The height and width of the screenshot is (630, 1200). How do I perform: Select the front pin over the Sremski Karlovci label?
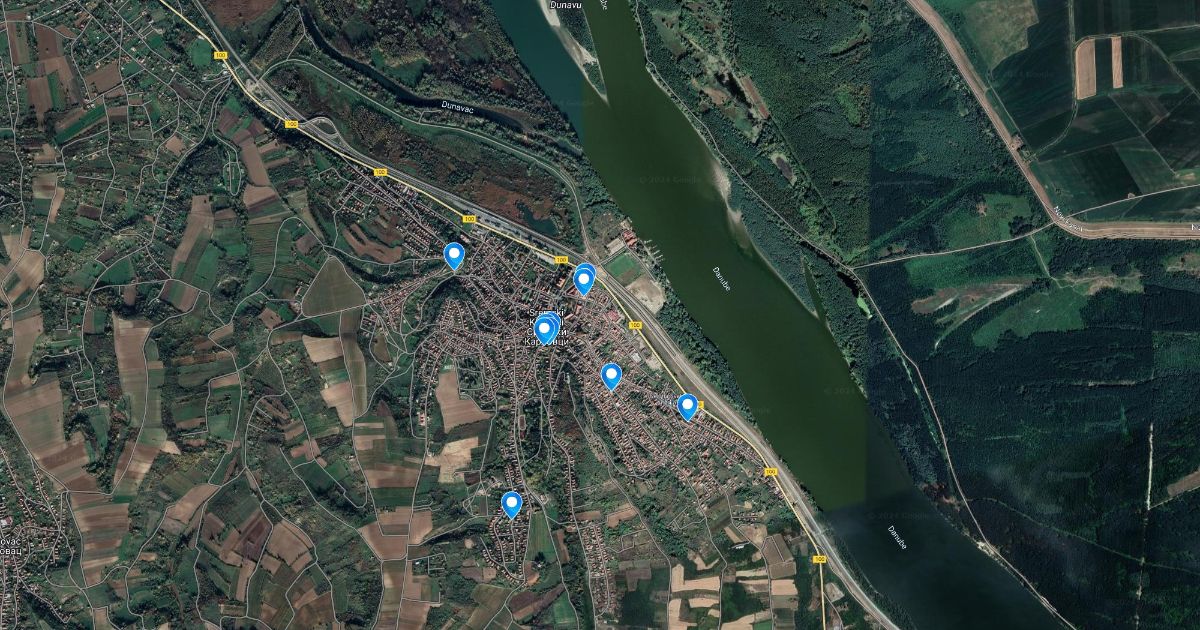pyautogui.click(x=544, y=330)
